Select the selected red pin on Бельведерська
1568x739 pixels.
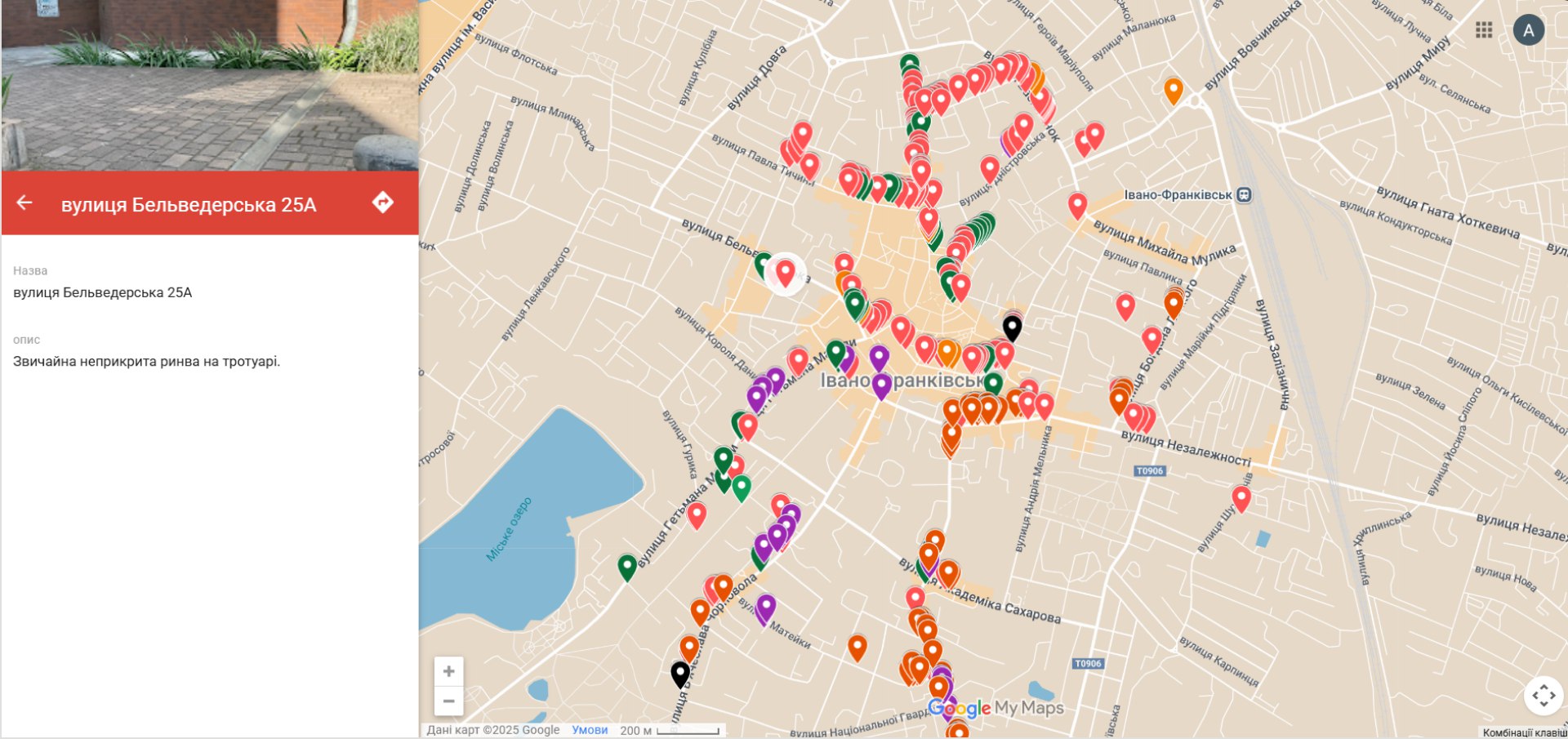(785, 272)
